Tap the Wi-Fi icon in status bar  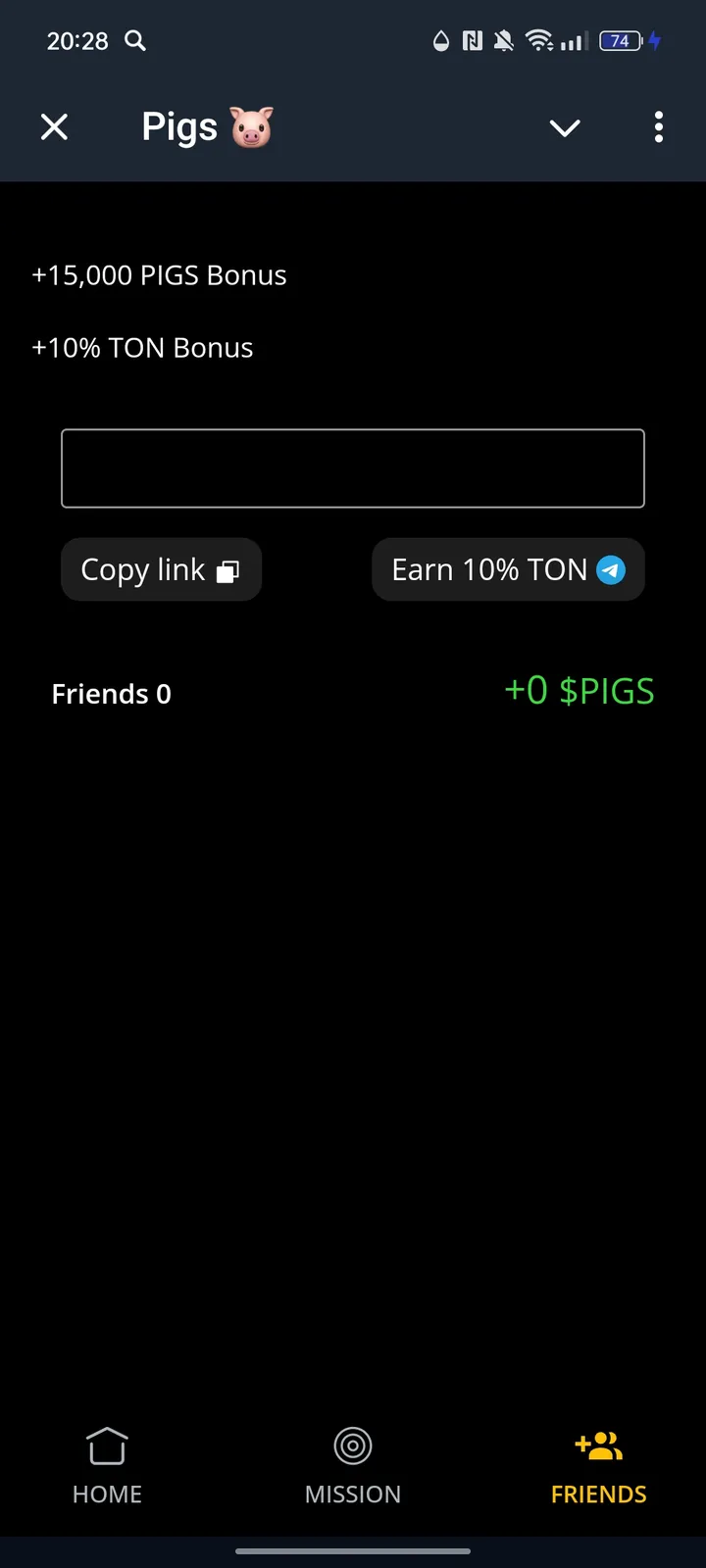click(x=539, y=41)
